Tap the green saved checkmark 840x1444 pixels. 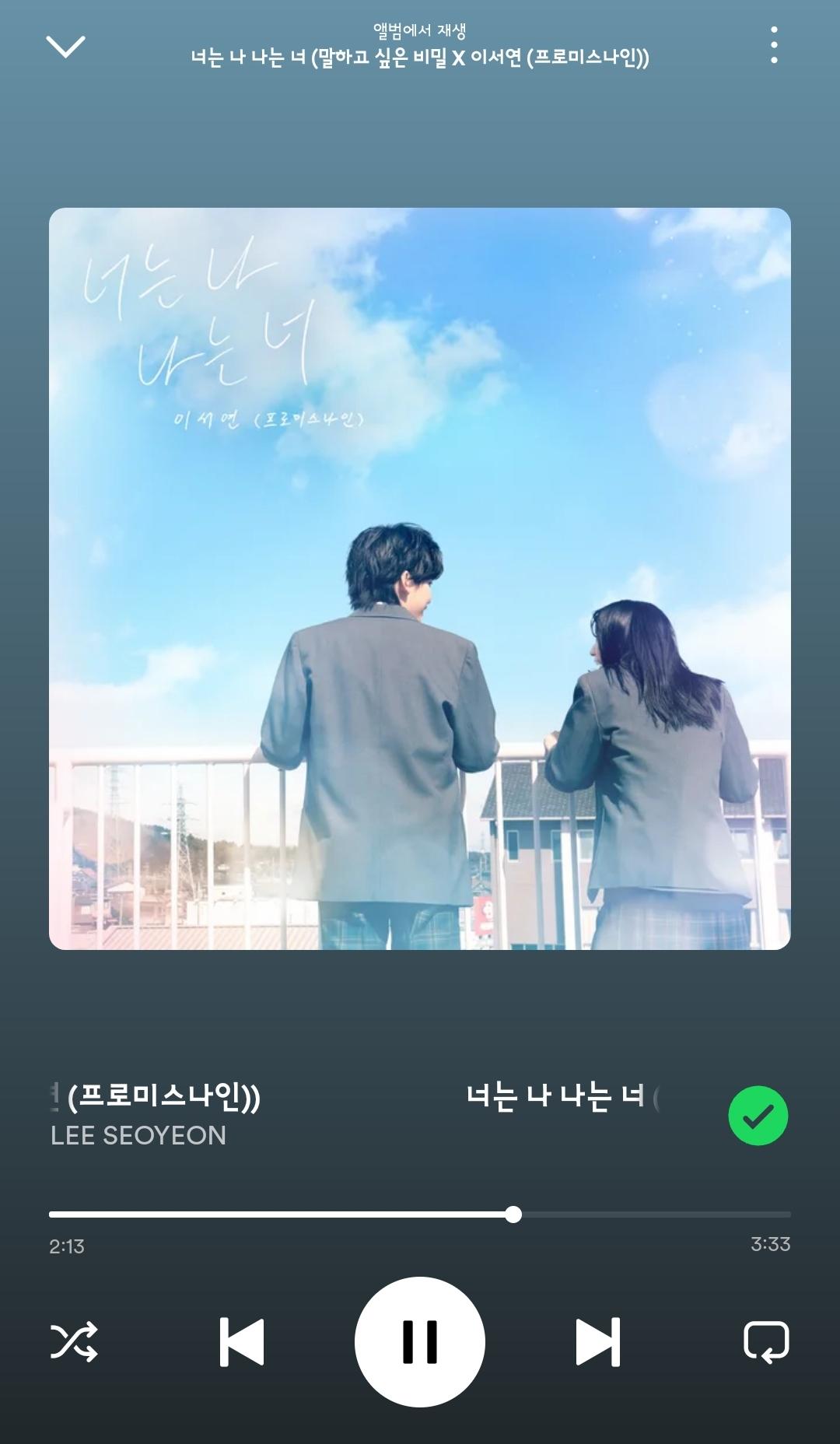[x=758, y=1116]
